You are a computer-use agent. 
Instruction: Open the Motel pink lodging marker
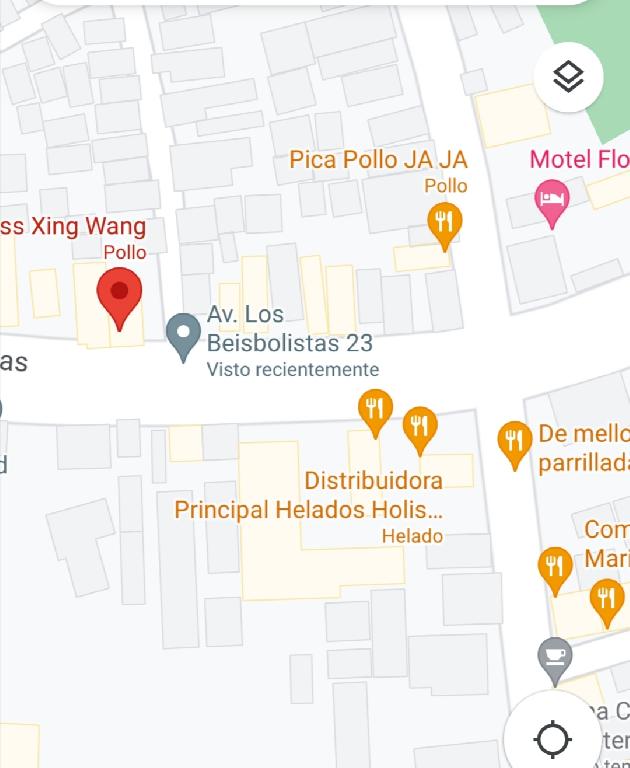tap(551, 200)
